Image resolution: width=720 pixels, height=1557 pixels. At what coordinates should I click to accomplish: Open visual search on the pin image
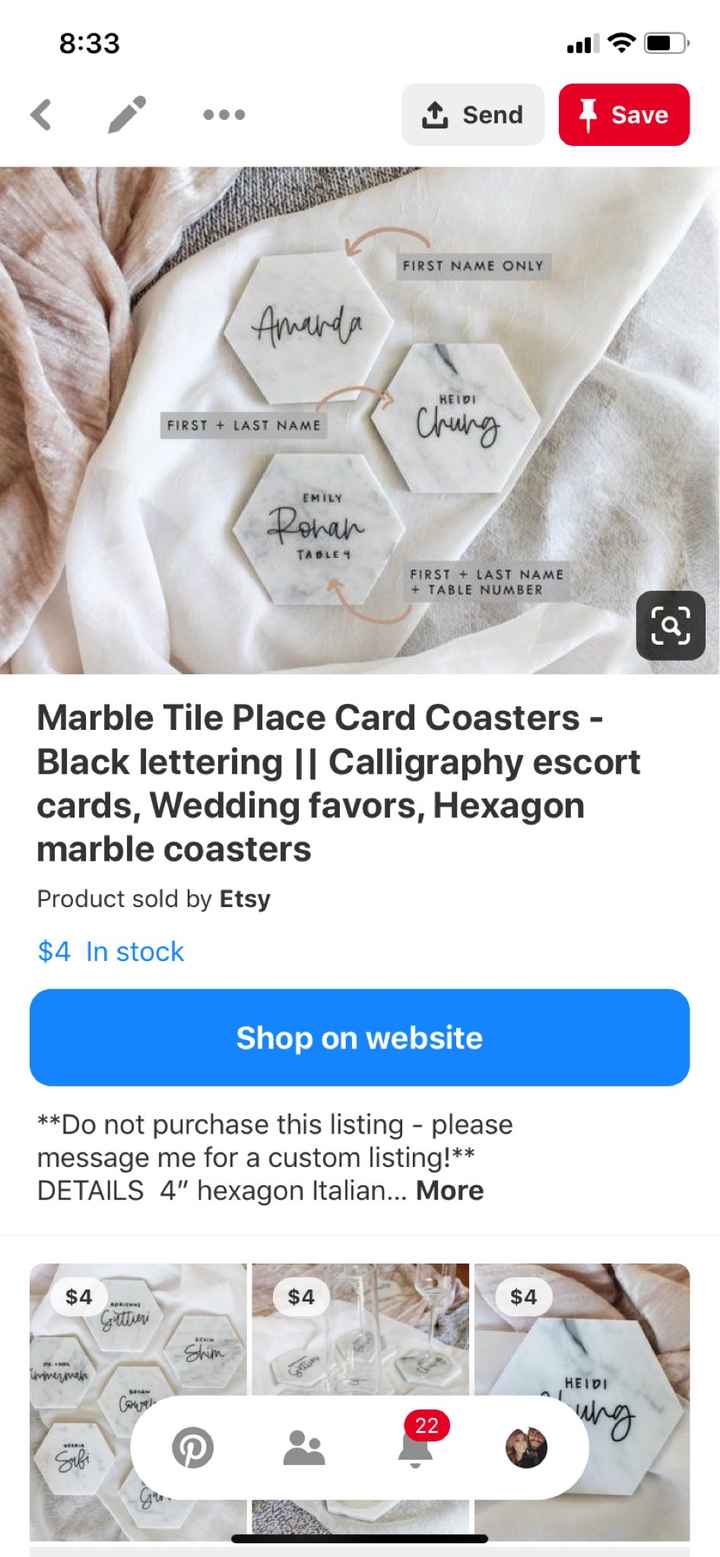pos(670,626)
